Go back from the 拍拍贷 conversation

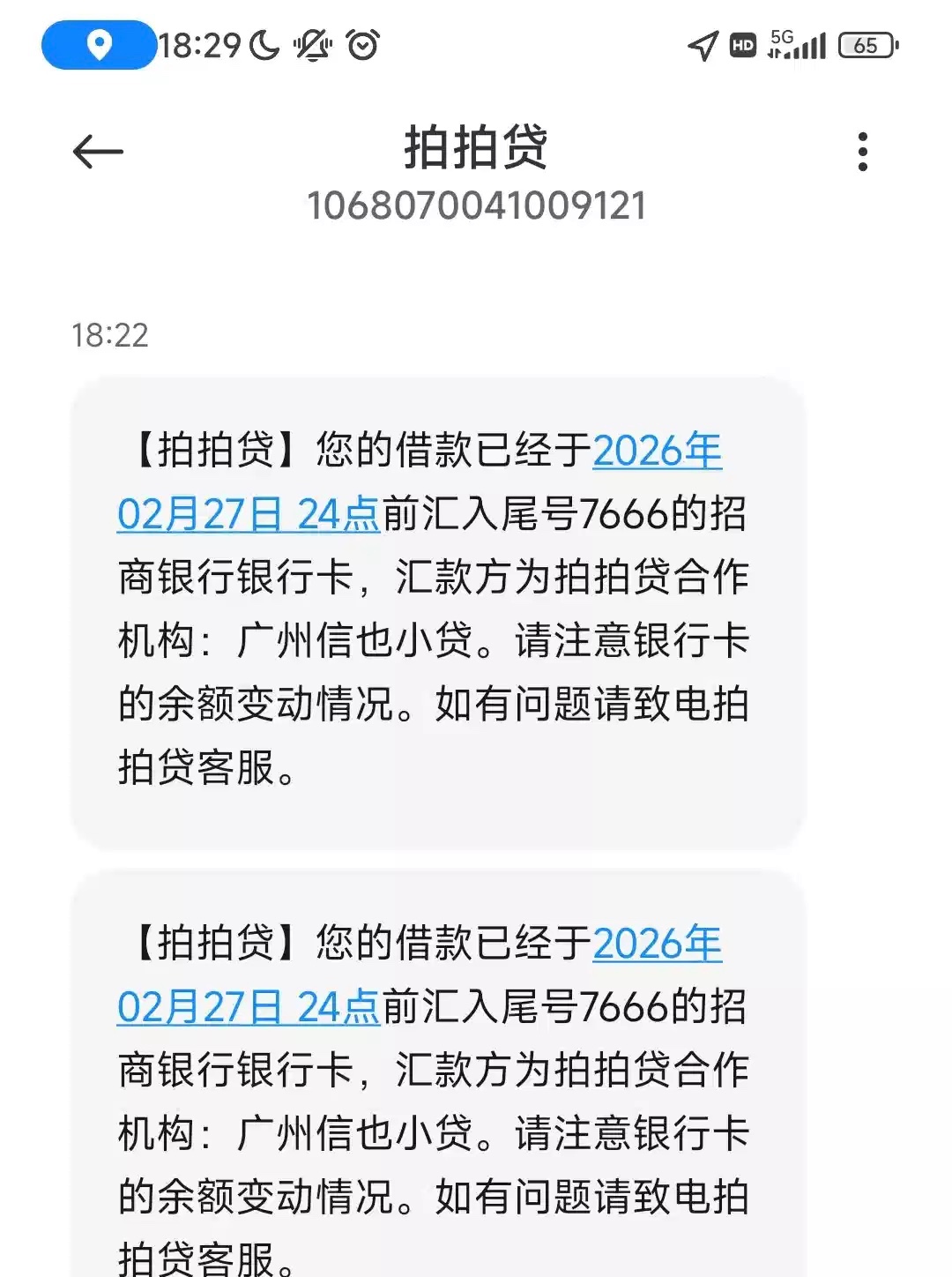pyautogui.click(x=98, y=152)
